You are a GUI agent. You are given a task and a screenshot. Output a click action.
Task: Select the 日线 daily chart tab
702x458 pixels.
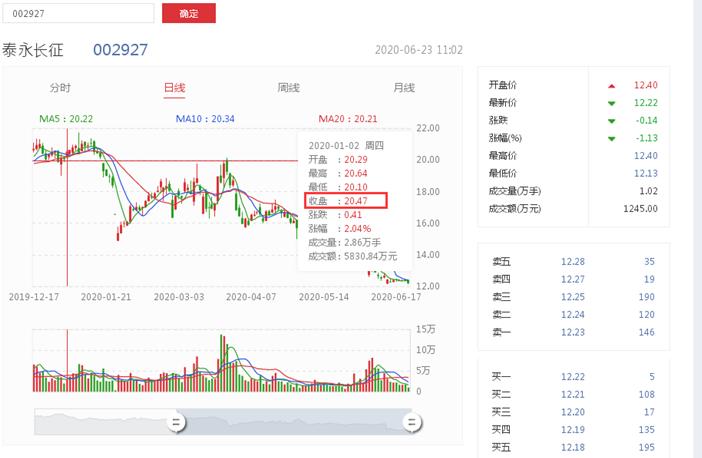pos(174,88)
